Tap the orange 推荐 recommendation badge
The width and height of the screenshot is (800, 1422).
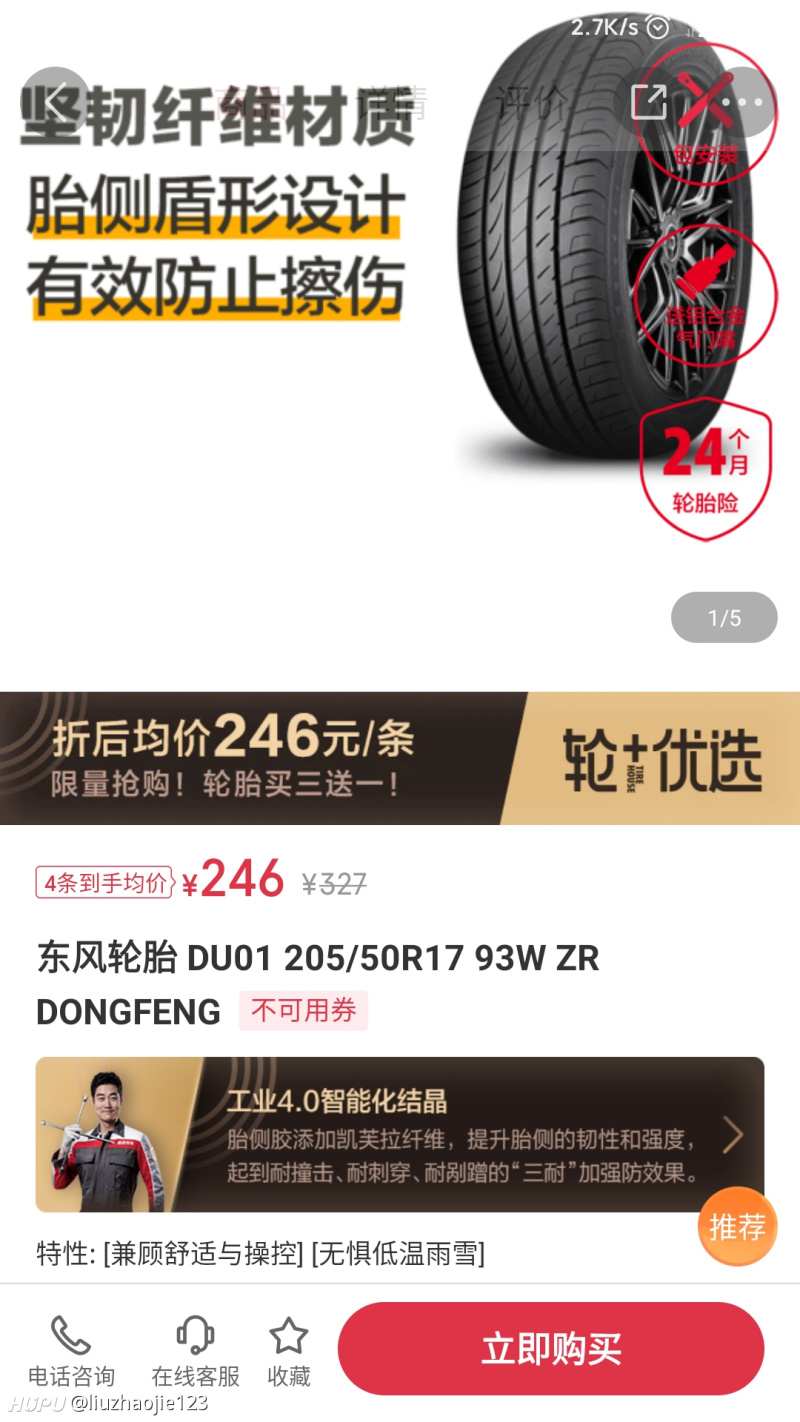[x=737, y=1225]
